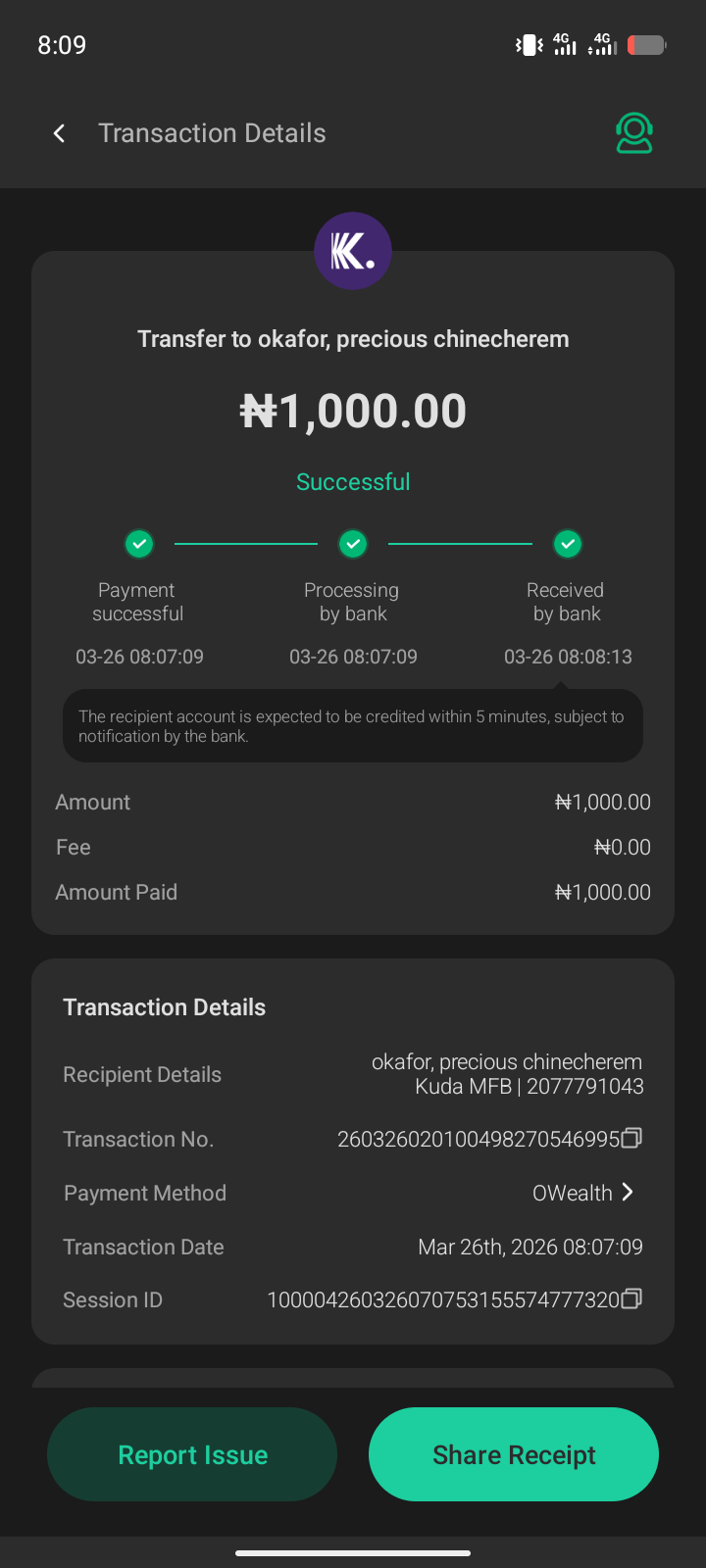This screenshot has width=706, height=1568.
Task: Share the transaction receipt
Action: pyautogui.click(x=514, y=1454)
